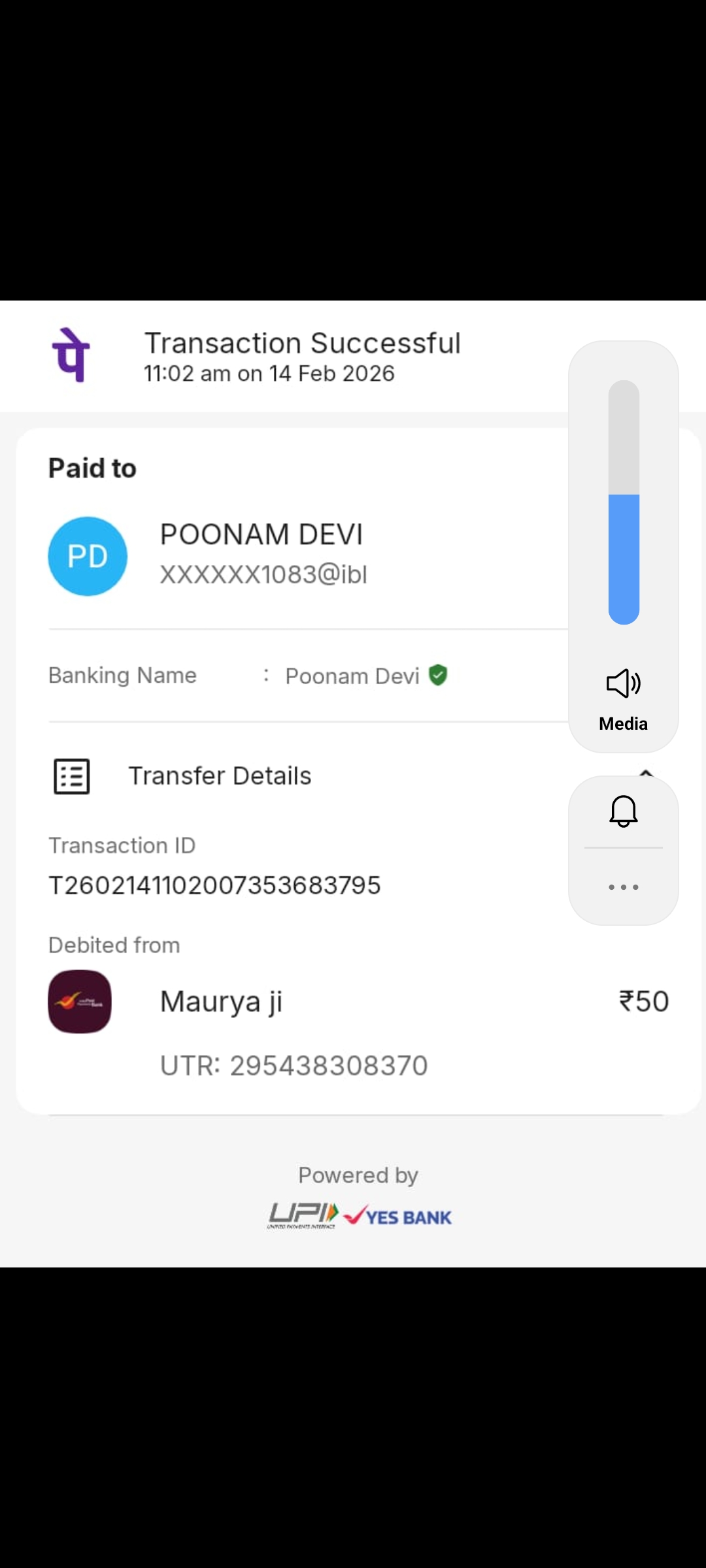Change ringer mode with the bell icon
This screenshot has height=1568, width=706.
coord(623,811)
